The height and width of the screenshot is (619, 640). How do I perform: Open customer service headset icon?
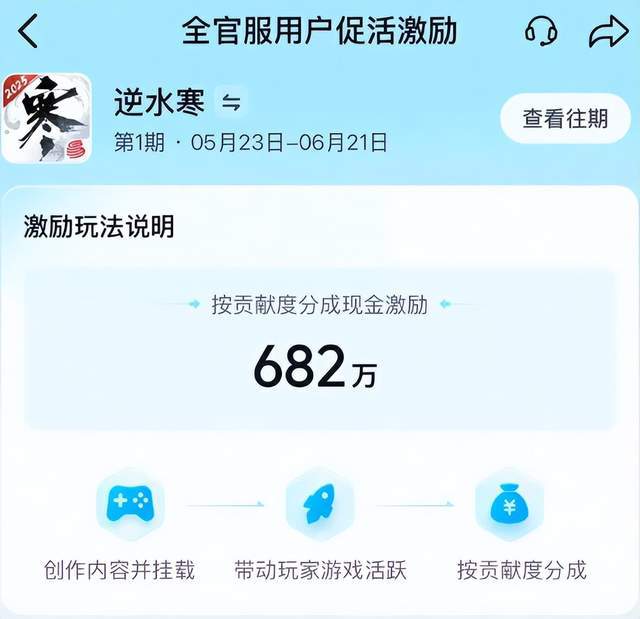coord(541,32)
